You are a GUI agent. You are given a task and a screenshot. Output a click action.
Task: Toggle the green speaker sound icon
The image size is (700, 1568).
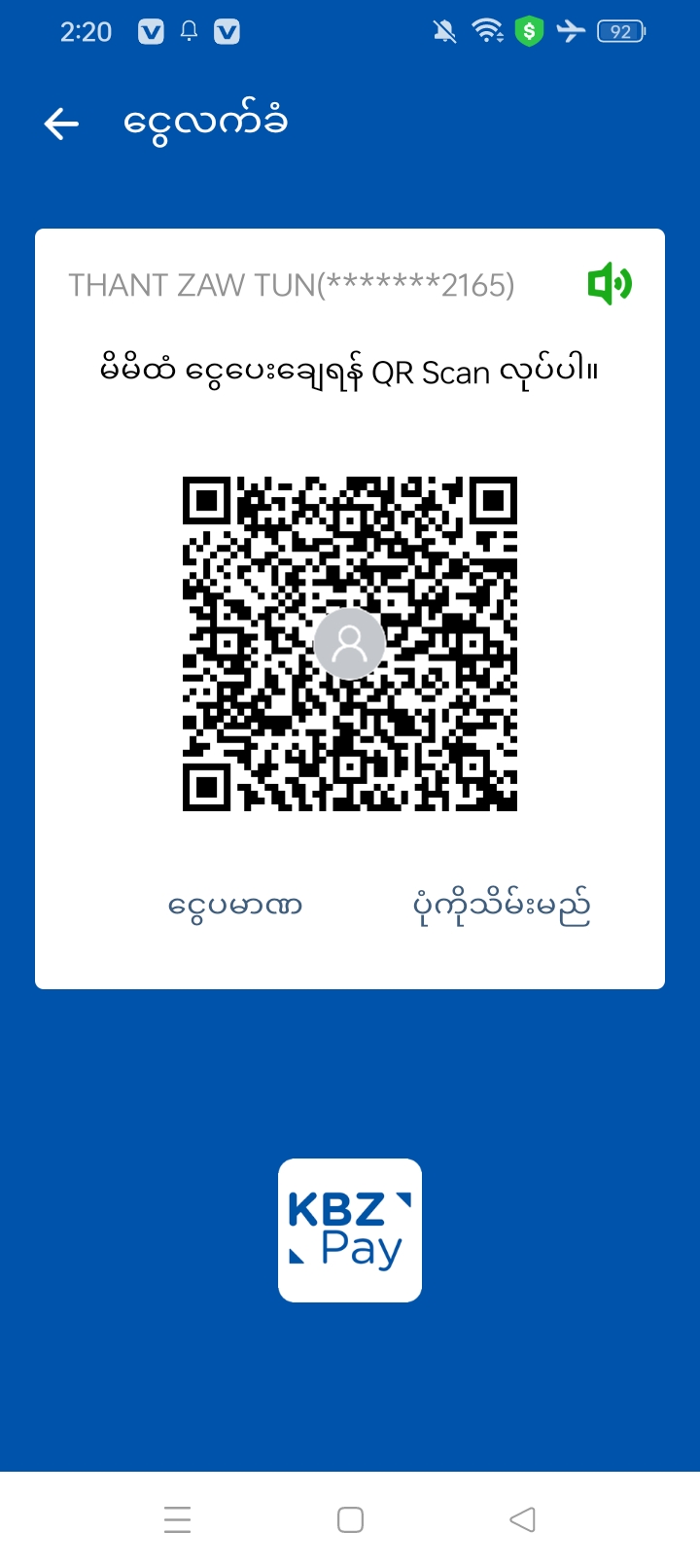[x=610, y=284]
